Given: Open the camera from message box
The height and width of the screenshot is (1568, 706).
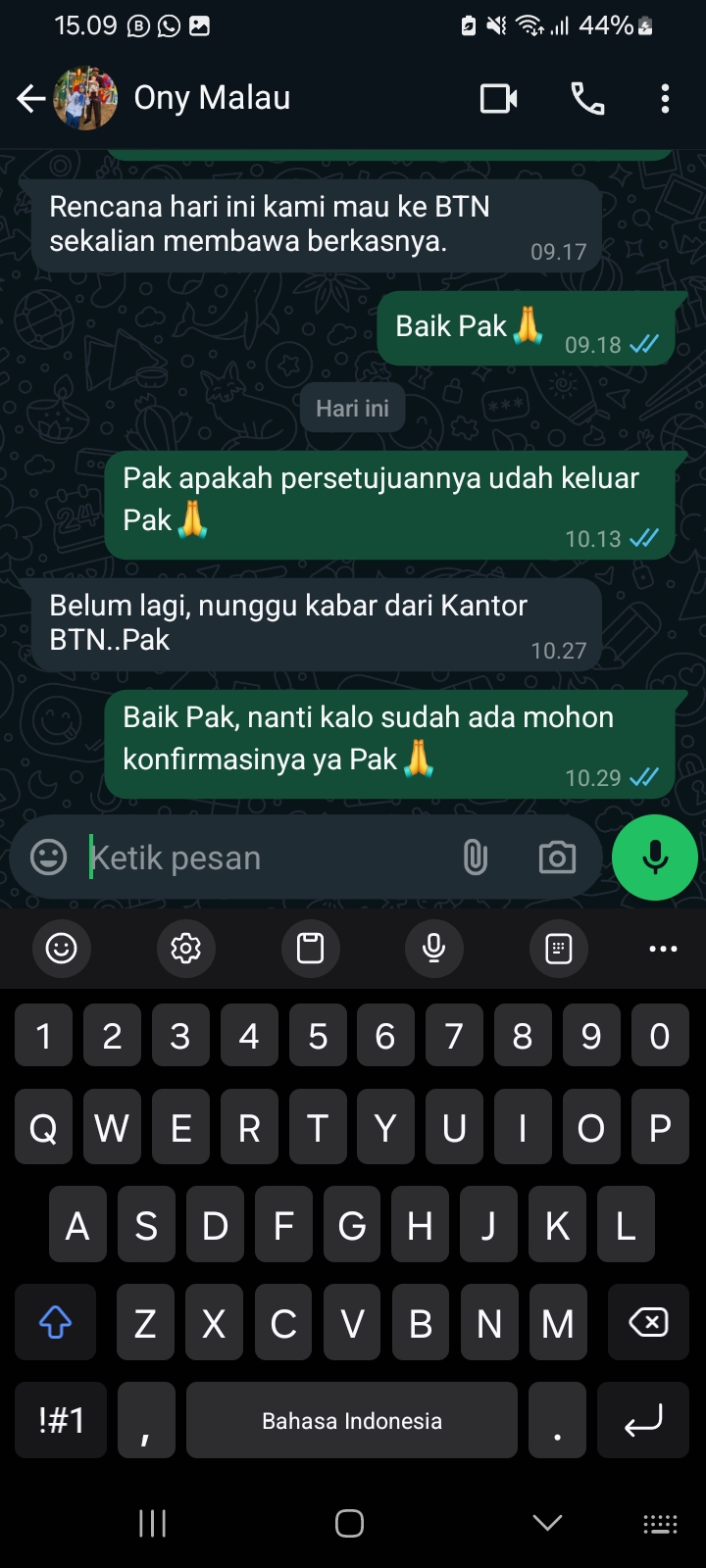Looking at the screenshot, I should (x=557, y=857).
